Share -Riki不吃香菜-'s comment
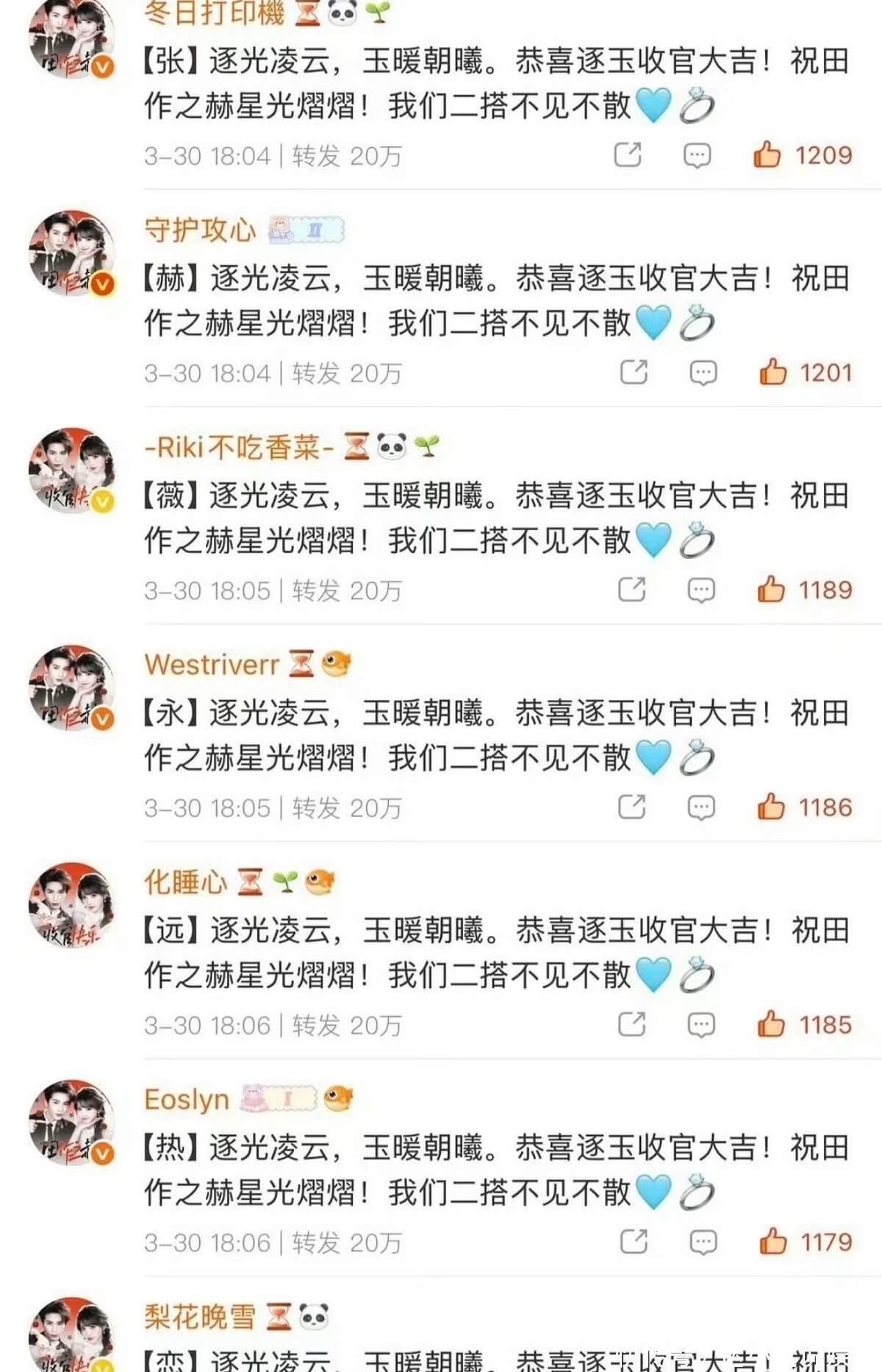This screenshot has width=882, height=1372. point(631,590)
